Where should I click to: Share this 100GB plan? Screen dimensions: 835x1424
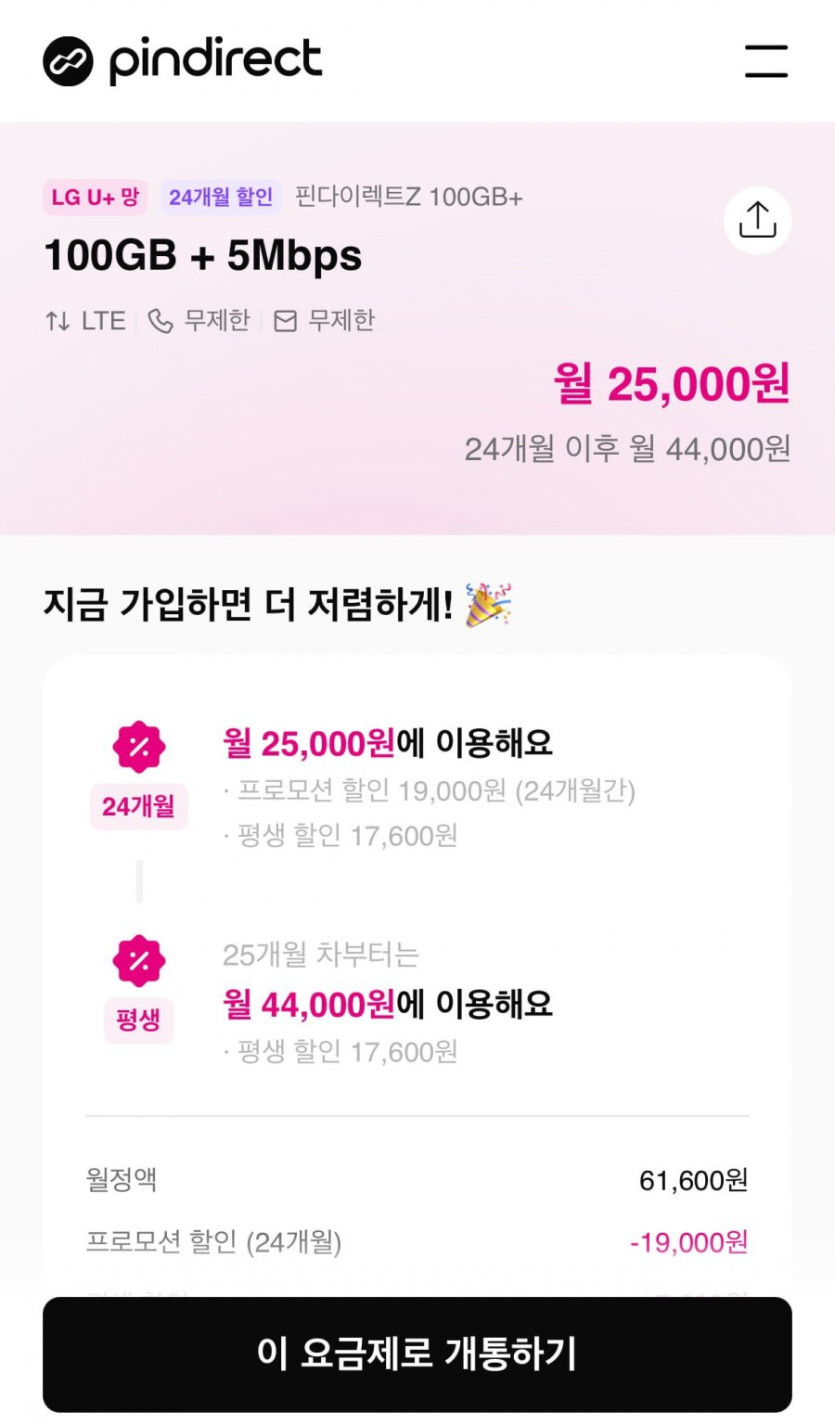coord(757,220)
